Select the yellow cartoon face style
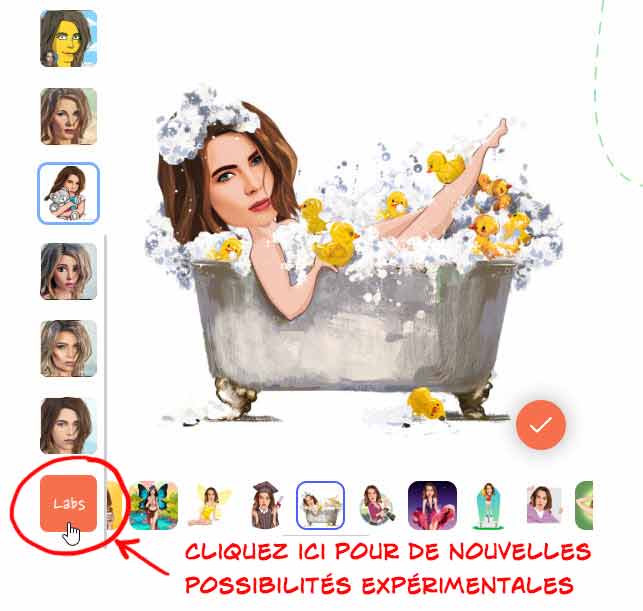Viewport: 643px width, 611px height. 68,38
